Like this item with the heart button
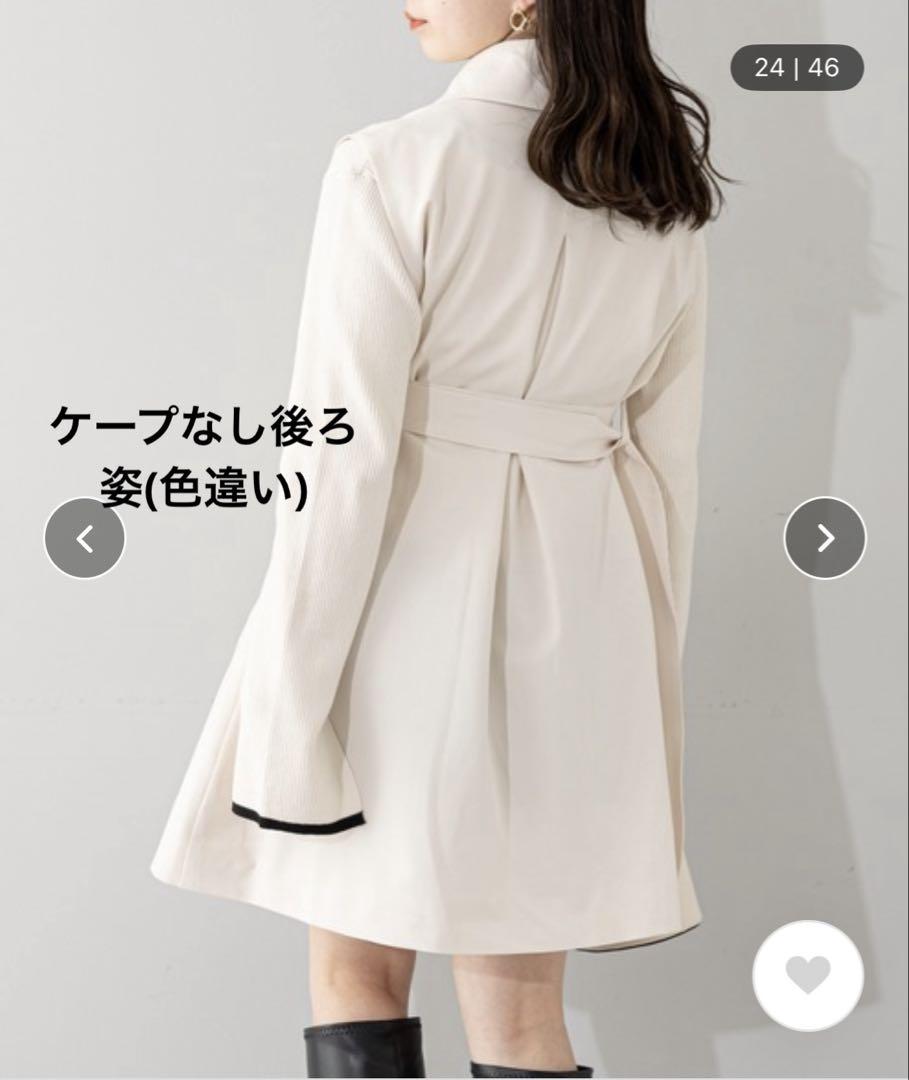This screenshot has width=909, height=1080. pos(807,974)
